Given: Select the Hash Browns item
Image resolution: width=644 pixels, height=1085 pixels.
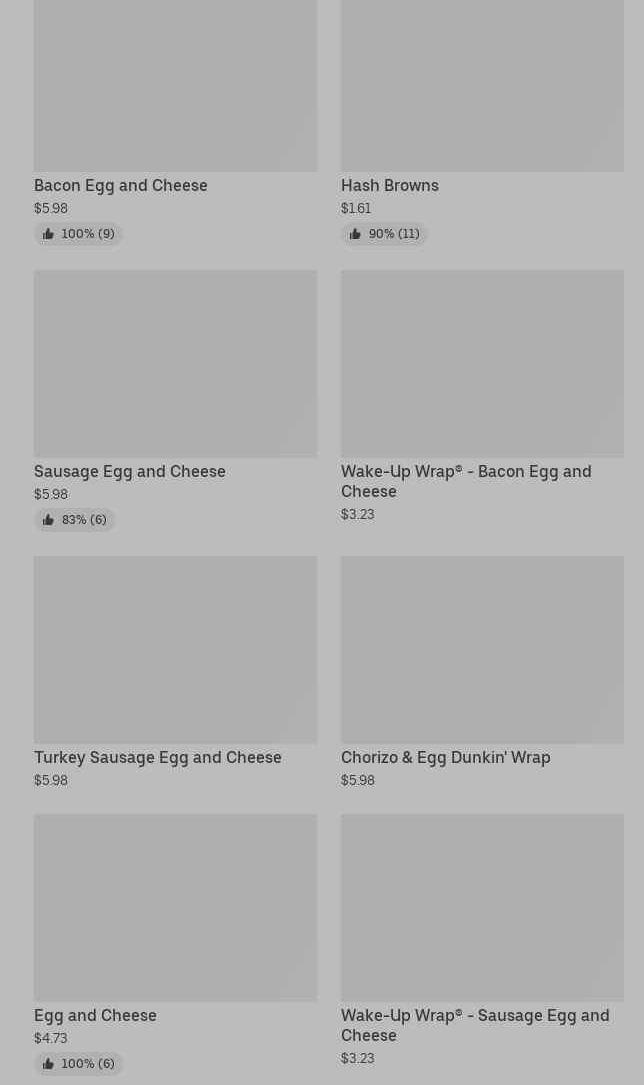Looking at the screenshot, I should pos(482,122).
